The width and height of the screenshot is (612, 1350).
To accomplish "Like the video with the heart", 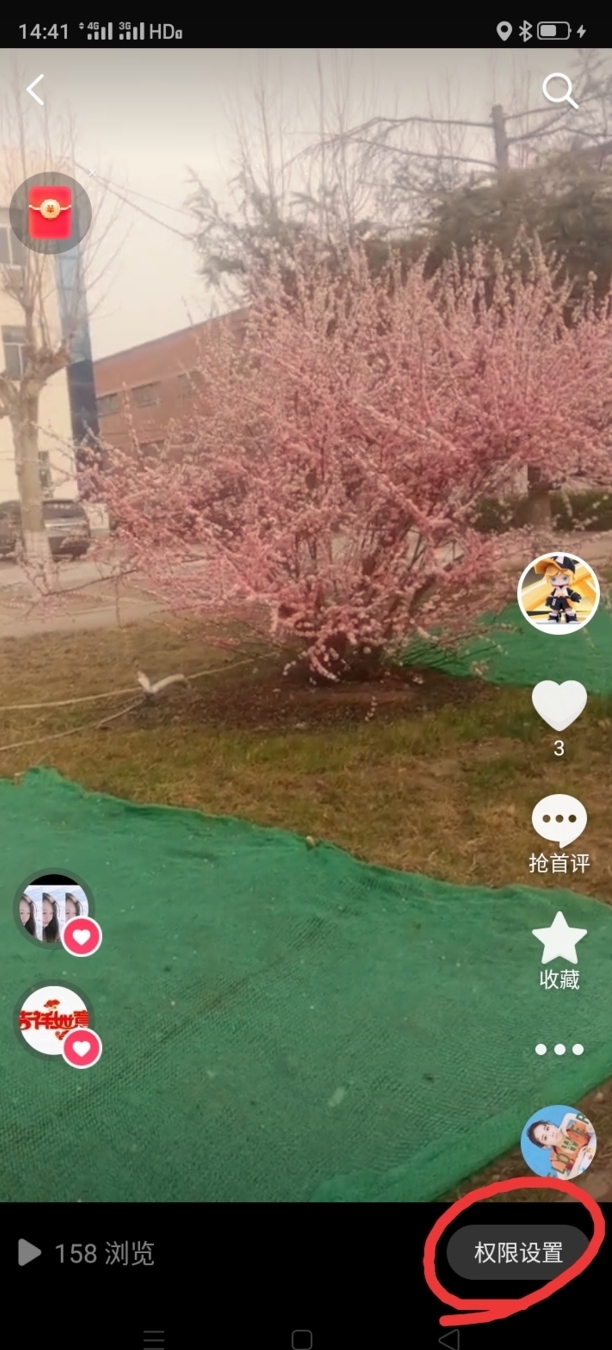I will click(x=559, y=706).
